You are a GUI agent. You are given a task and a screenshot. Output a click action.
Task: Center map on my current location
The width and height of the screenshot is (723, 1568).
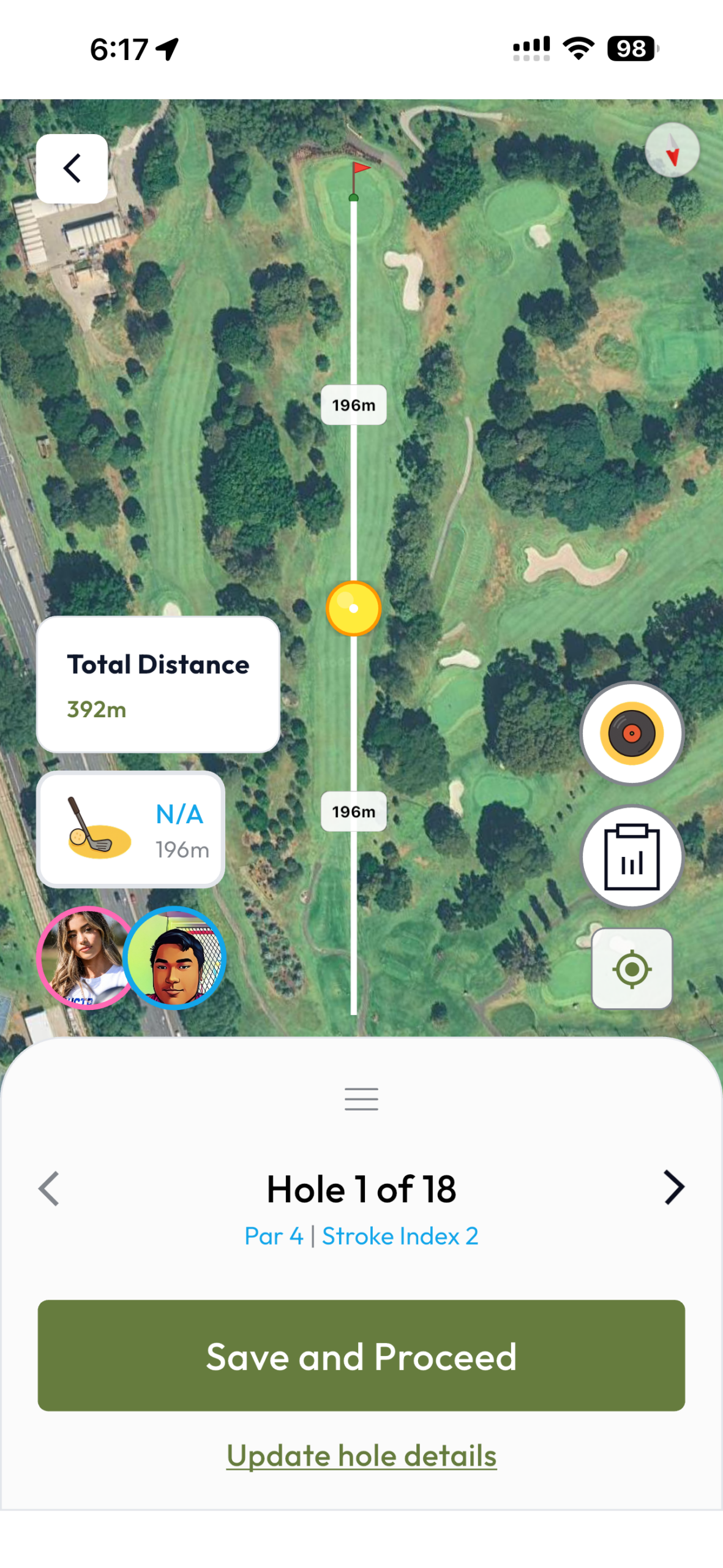tap(631, 969)
